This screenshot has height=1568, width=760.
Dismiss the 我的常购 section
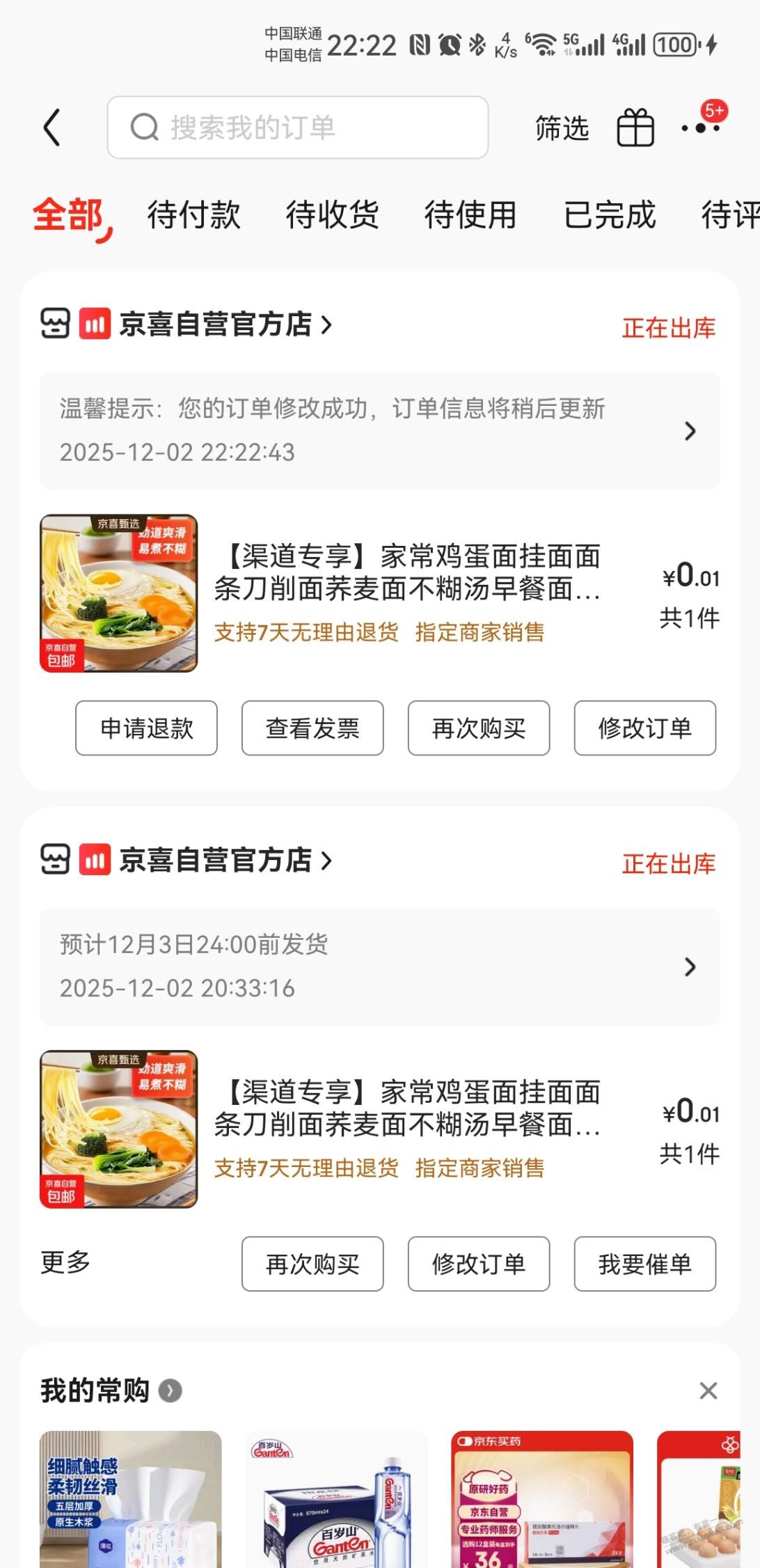coord(708,1391)
